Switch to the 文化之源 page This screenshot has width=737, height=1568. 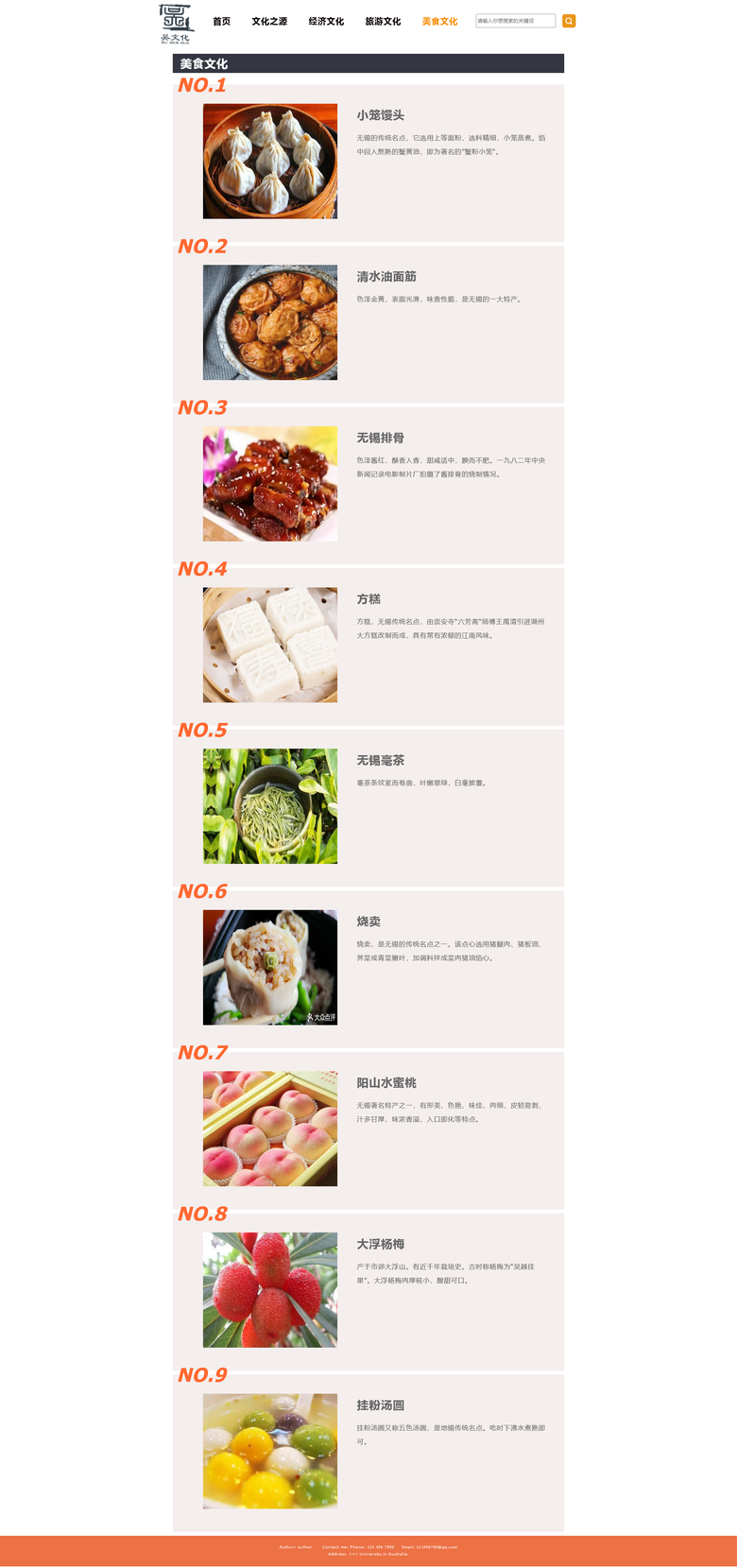pos(269,21)
